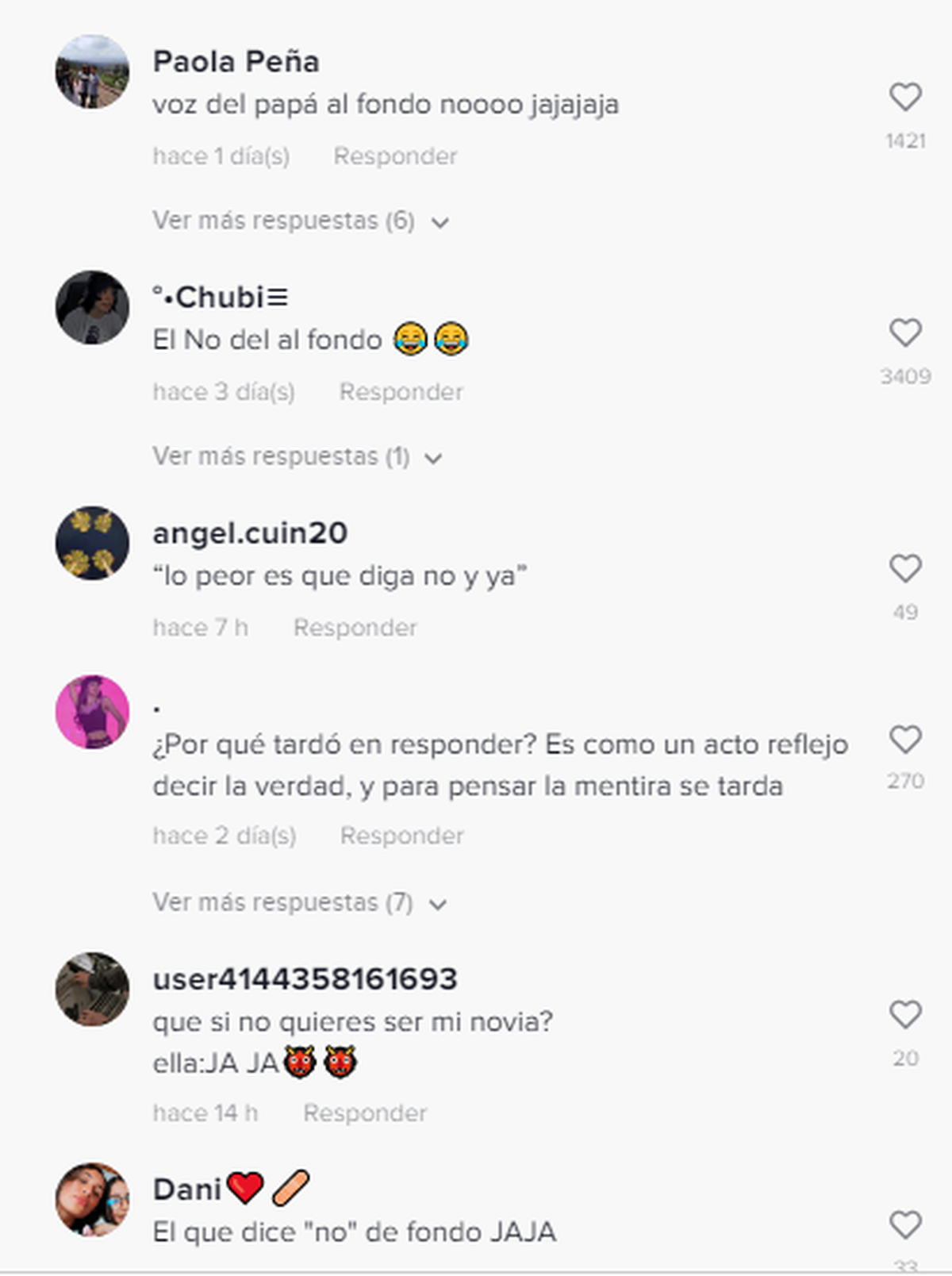The height and width of the screenshot is (1276, 952).
Task: Expand Ver más respuestas (1) under °•Chubi≡
Action: [297, 457]
